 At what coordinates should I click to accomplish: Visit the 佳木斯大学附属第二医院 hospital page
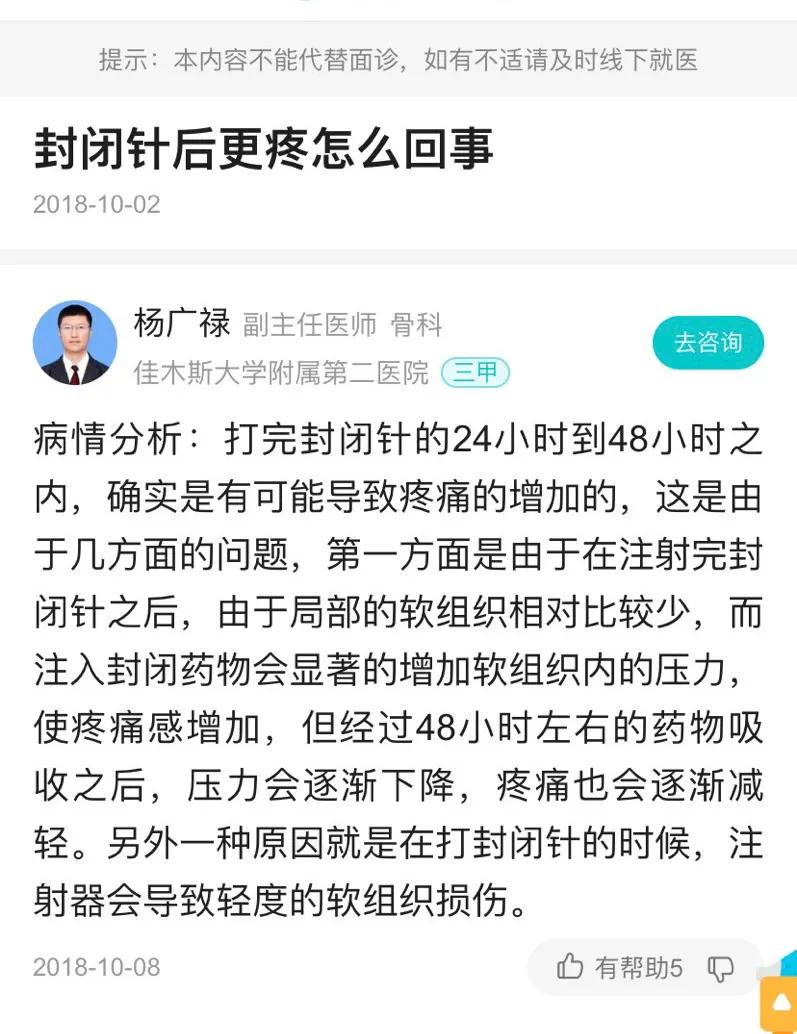pyautogui.click(x=284, y=372)
